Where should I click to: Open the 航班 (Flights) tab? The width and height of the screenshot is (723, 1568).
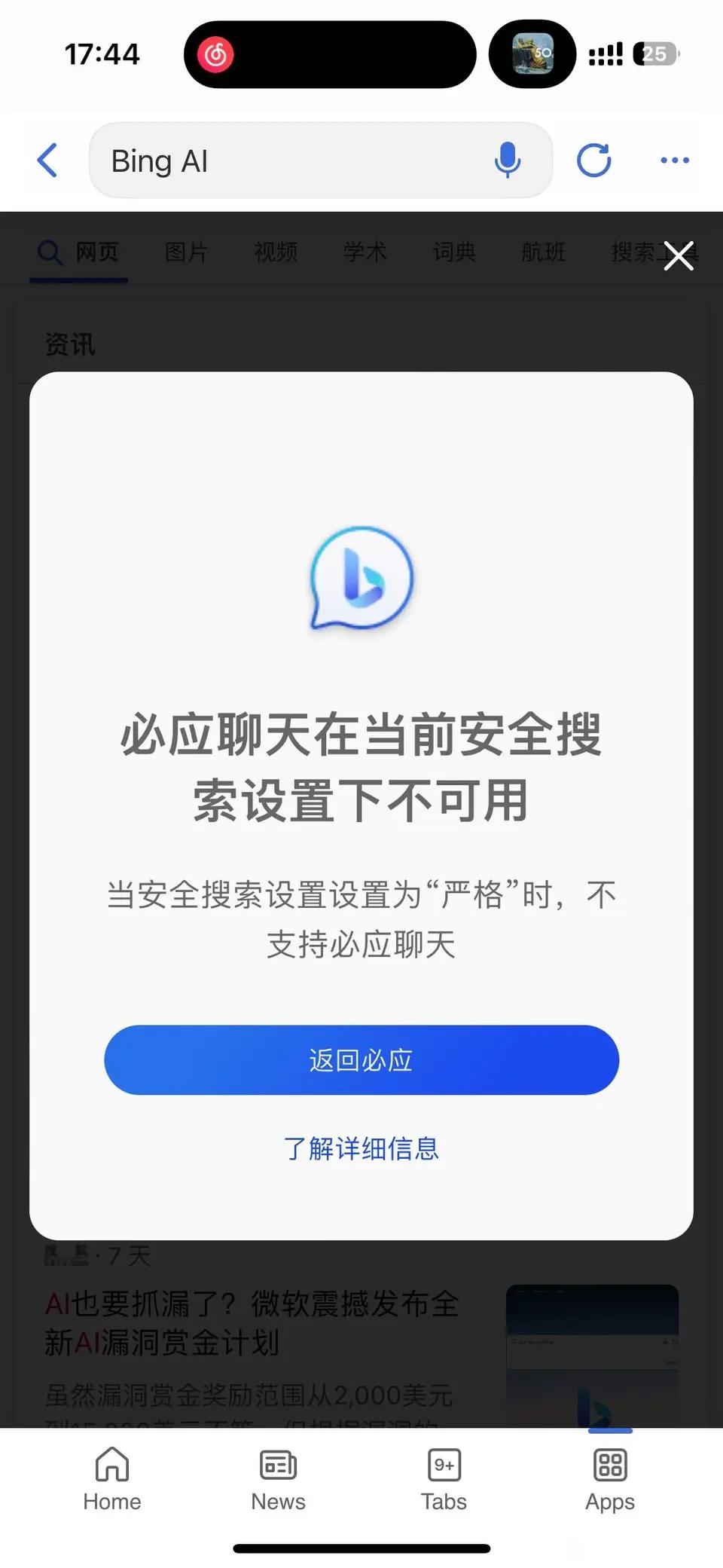pos(542,252)
